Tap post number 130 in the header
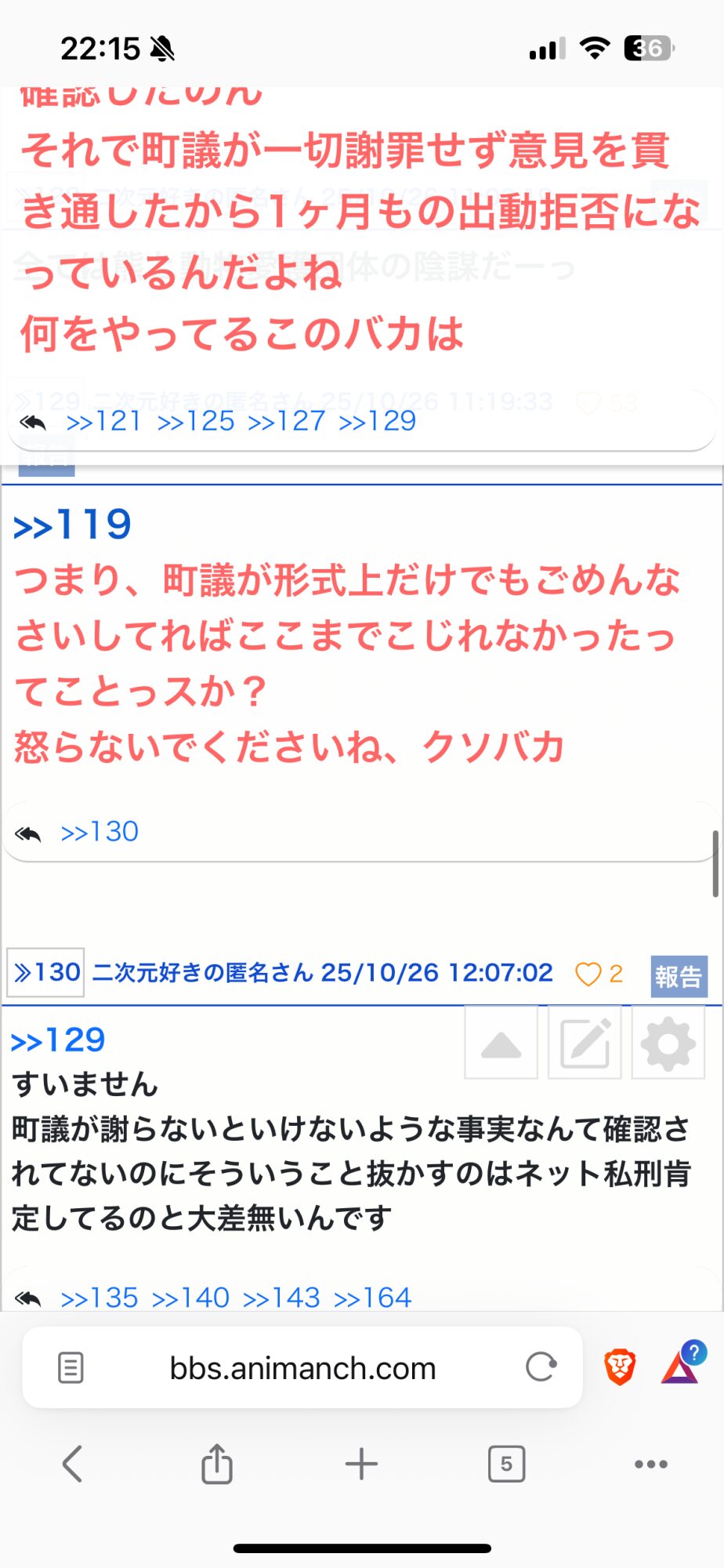Screen dimensions: 724x1568 pyautogui.click(x=45, y=973)
